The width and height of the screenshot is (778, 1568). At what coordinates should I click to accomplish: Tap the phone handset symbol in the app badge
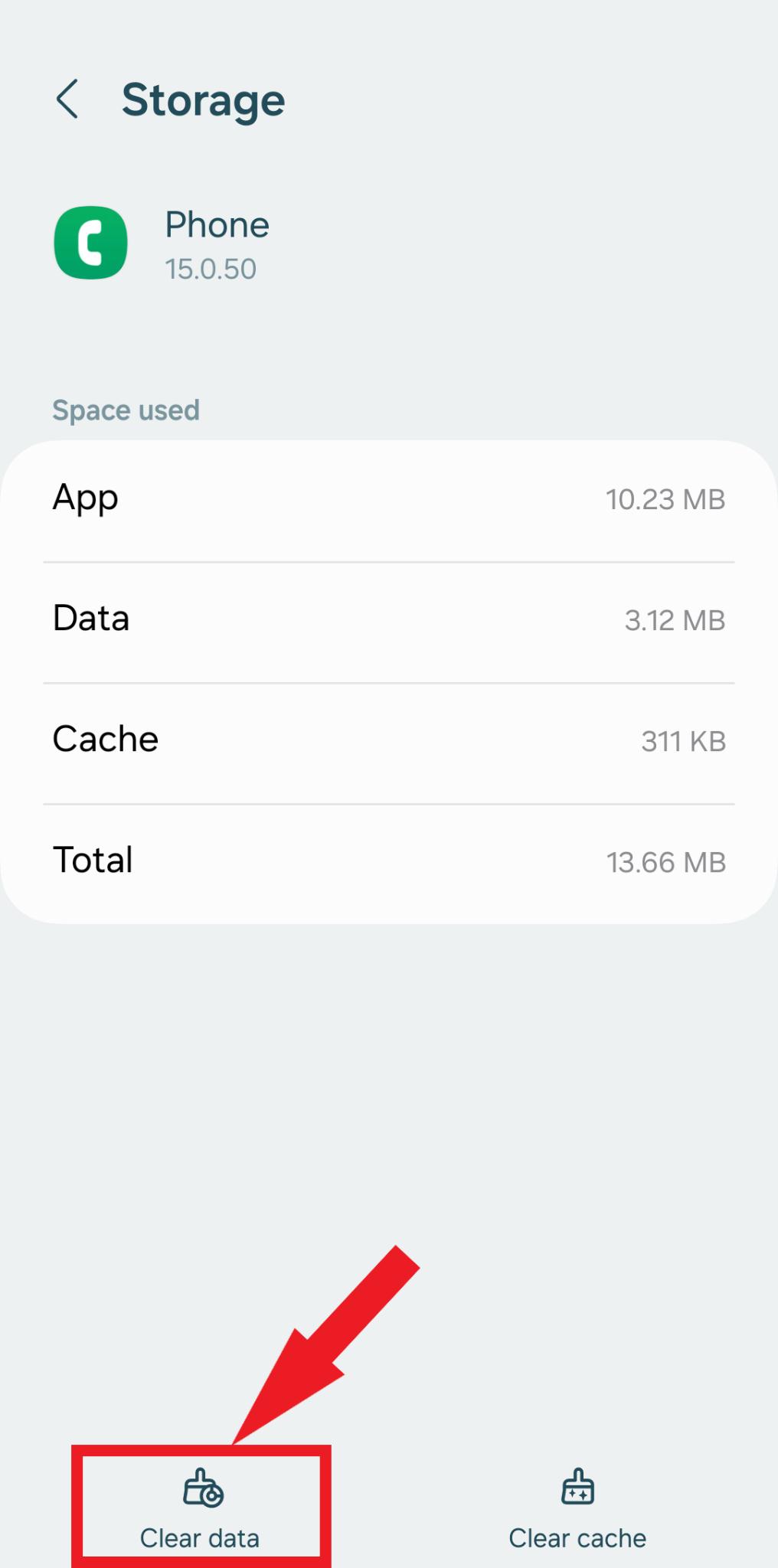point(90,242)
